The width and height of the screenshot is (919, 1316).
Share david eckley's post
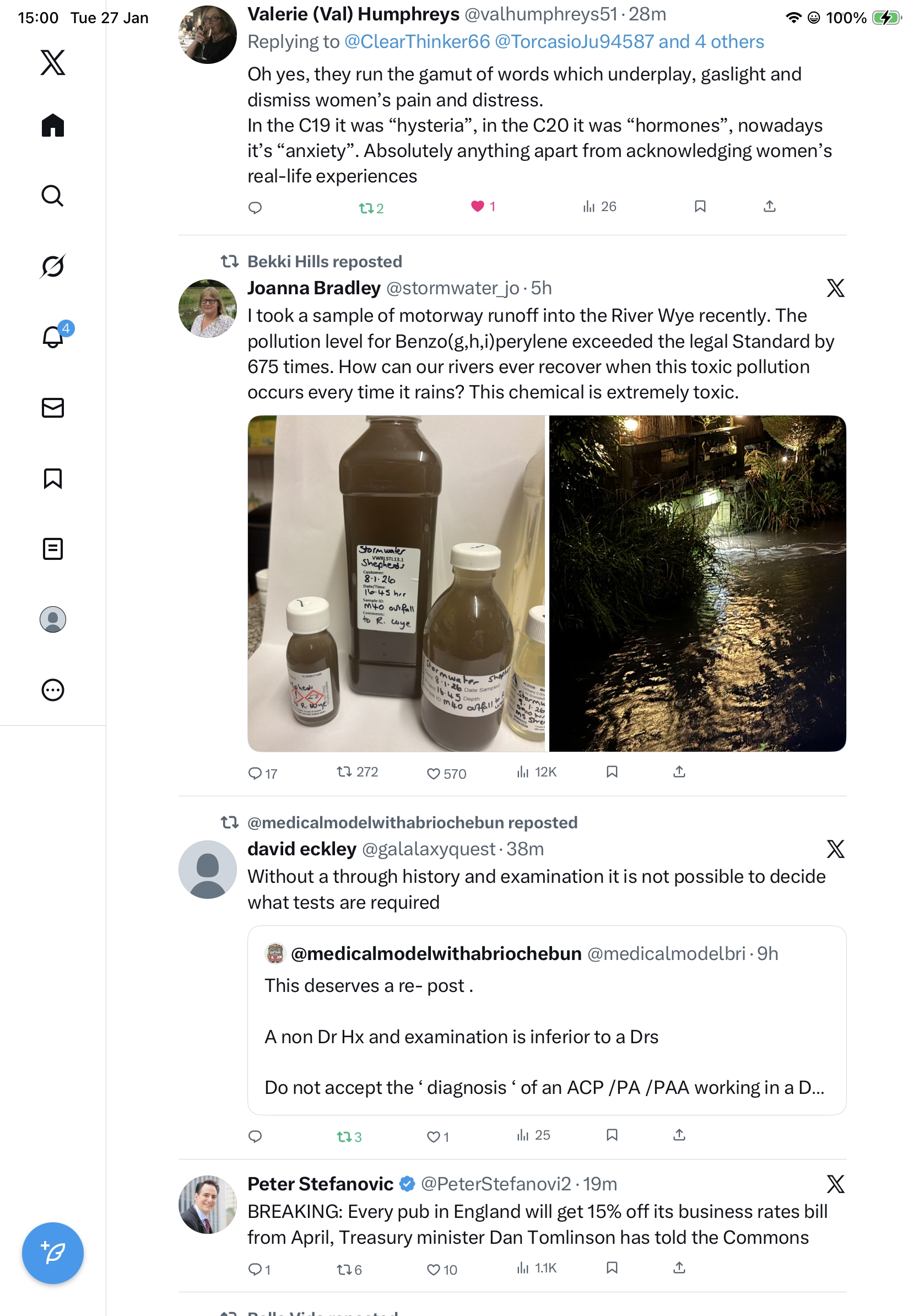coord(679,1135)
